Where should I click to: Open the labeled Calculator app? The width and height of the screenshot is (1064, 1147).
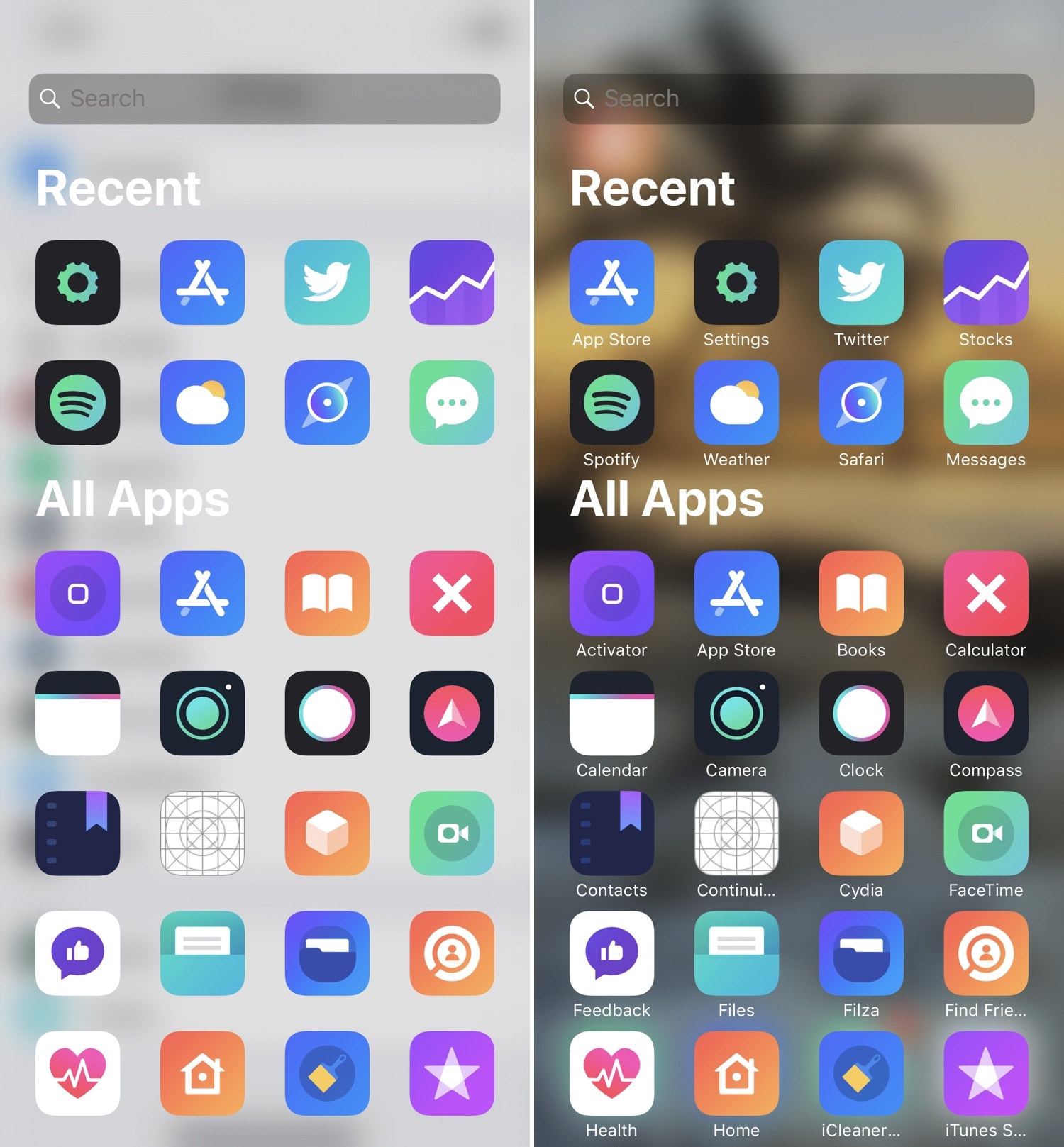[x=985, y=593]
